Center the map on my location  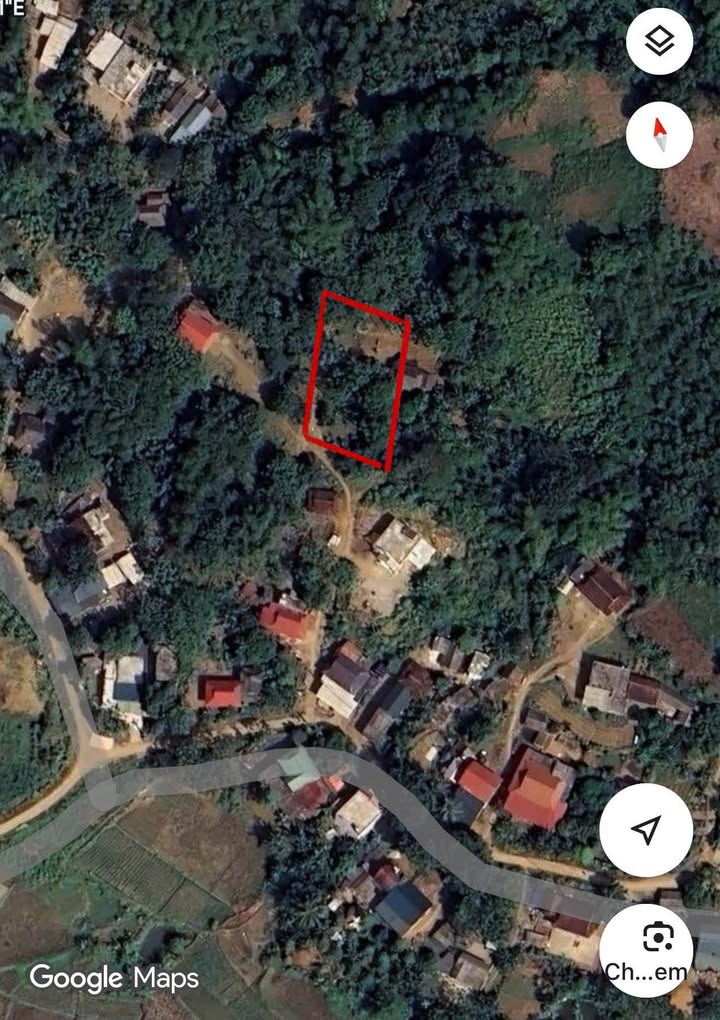(646, 829)
